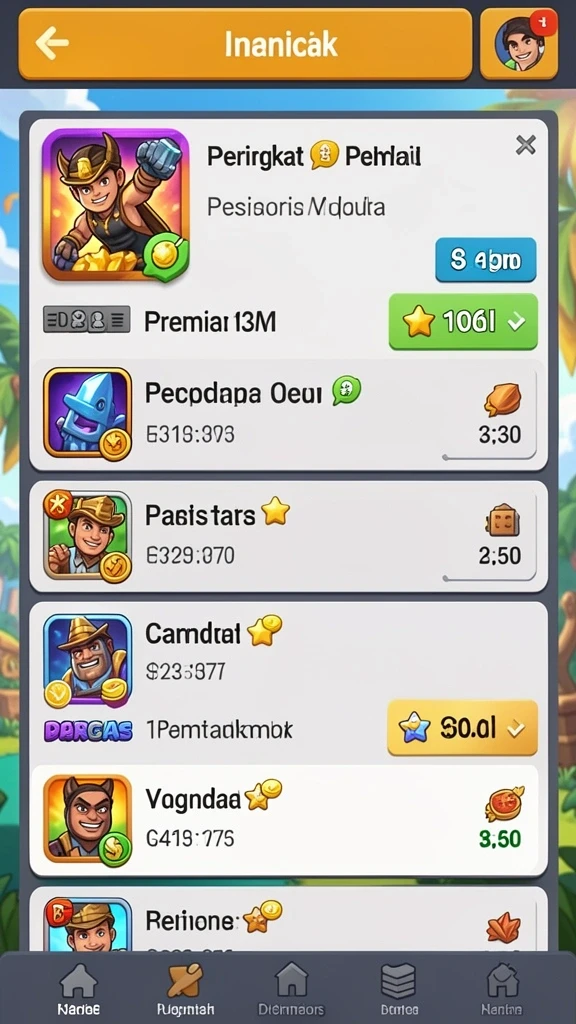The width and height of the screenshot is (576, 1024).
Task: Switch to the Diemnaors tab
Action: pyautogui.click(x=291, y=989)
